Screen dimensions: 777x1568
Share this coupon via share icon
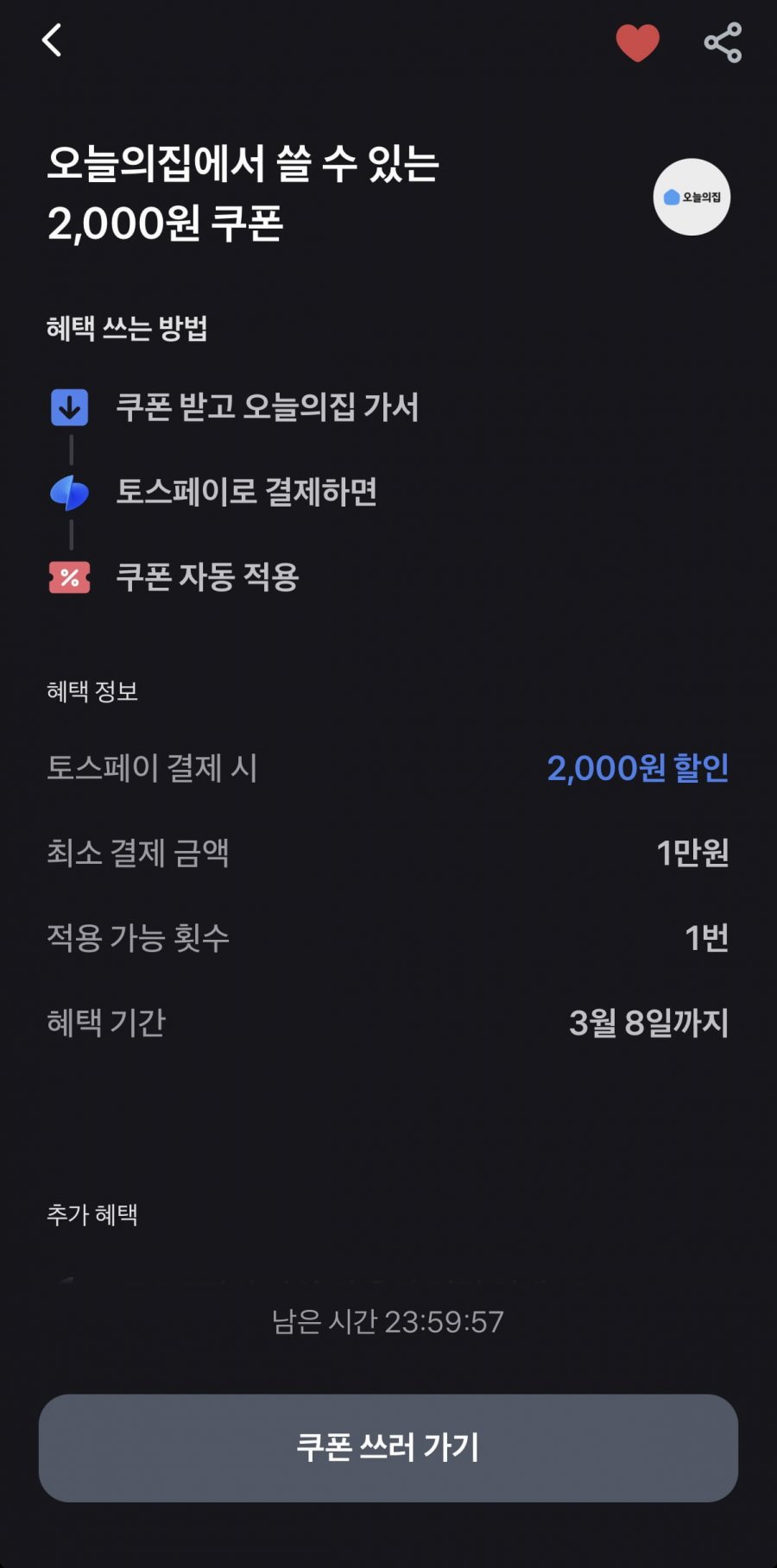coord(723,42)
